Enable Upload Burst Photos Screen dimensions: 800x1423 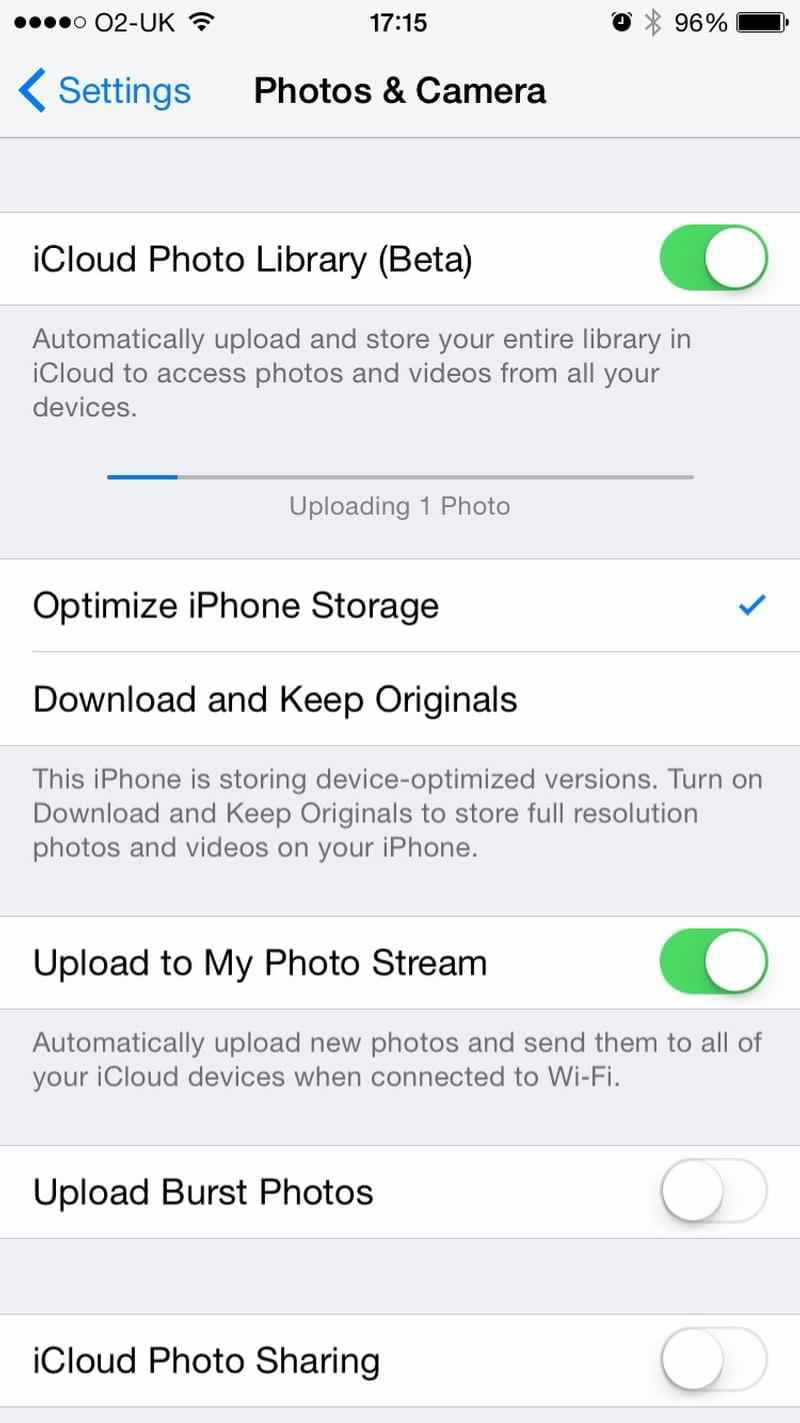click(x=713, y=1192)
